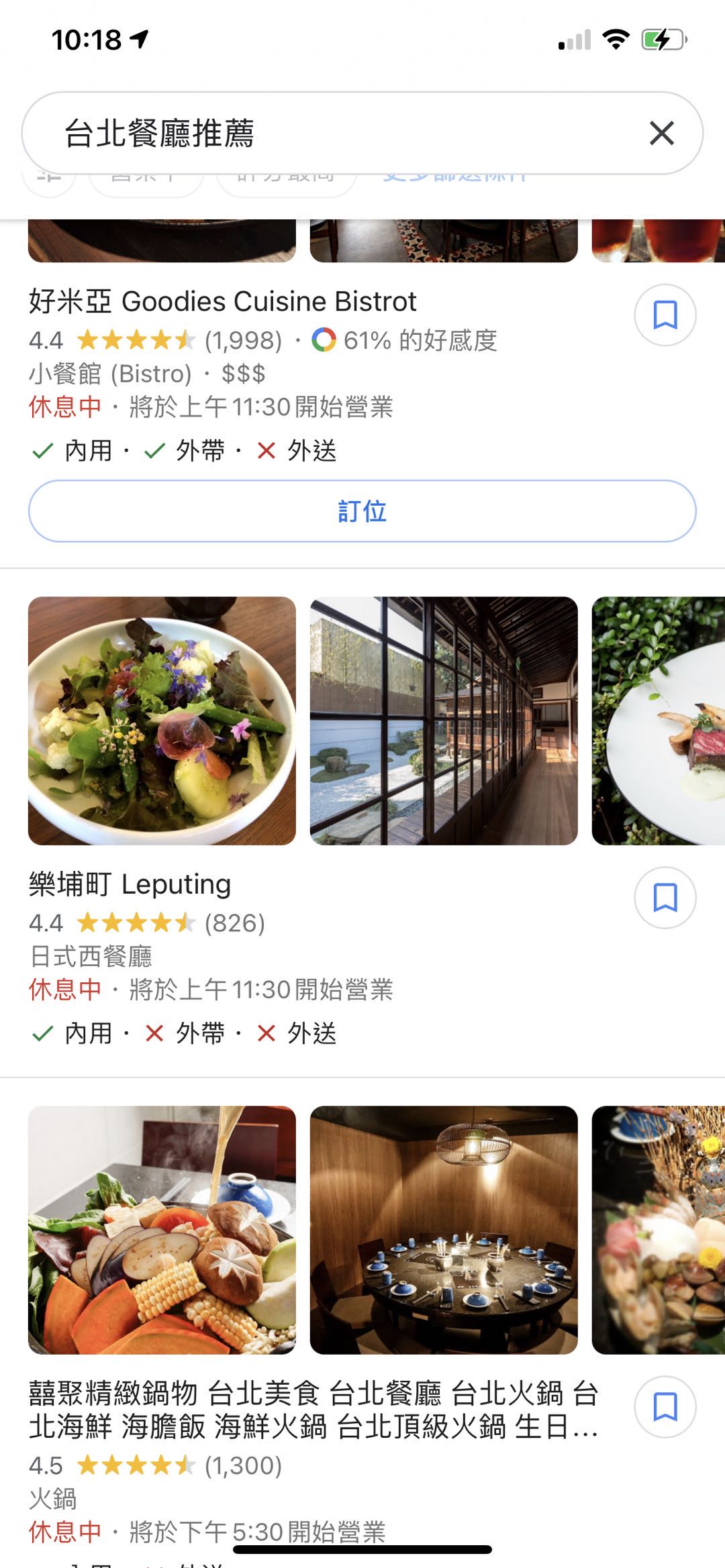Bookmark 好米亞 Goodies Cuisine Bistrot

(665, 315)
